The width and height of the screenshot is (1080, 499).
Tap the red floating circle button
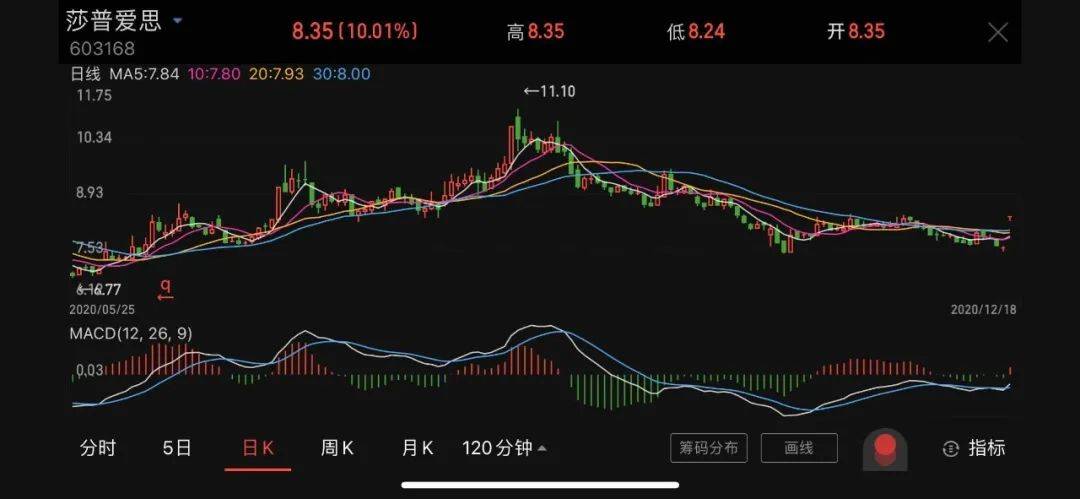[885, 449]
